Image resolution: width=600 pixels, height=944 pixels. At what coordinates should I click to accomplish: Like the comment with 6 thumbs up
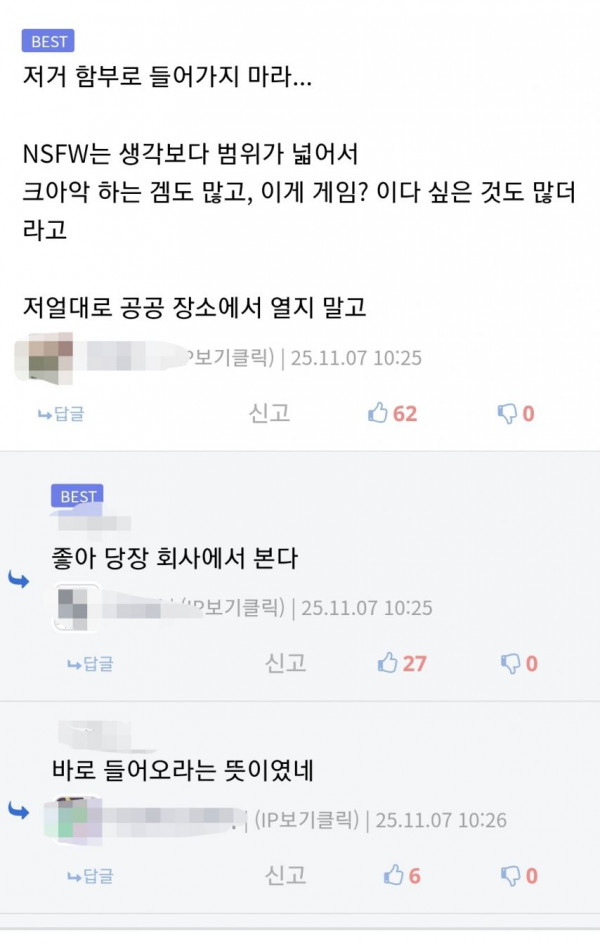click(x=402, y=875)
